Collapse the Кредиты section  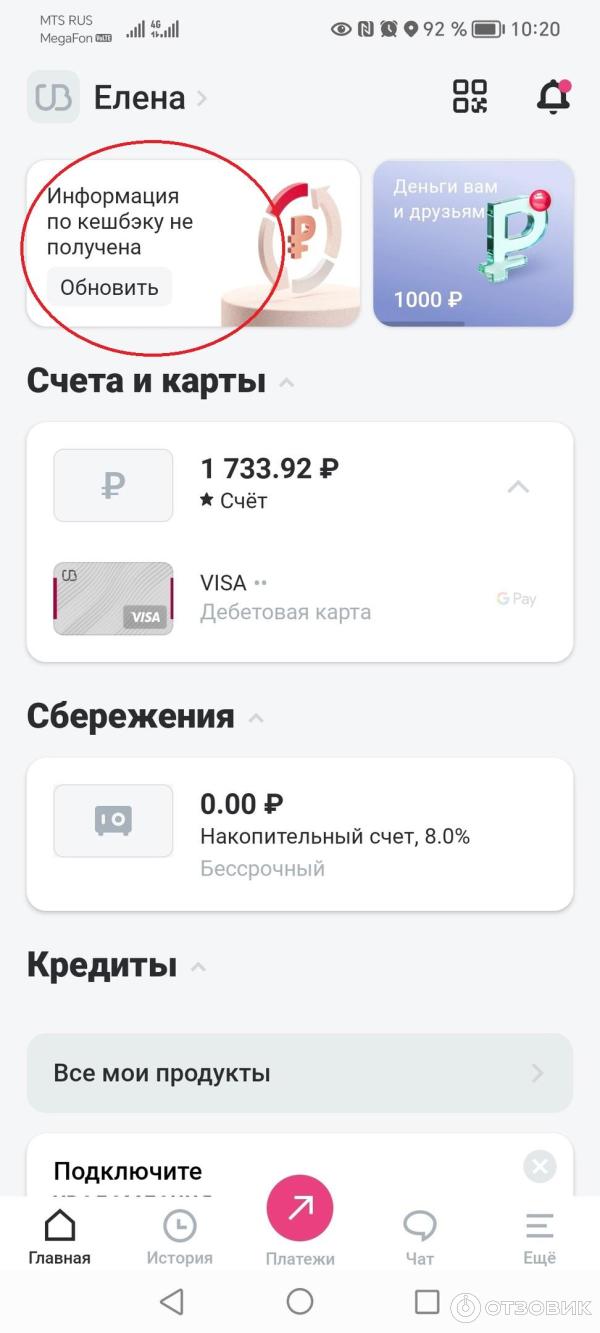[x=198, y=967]
